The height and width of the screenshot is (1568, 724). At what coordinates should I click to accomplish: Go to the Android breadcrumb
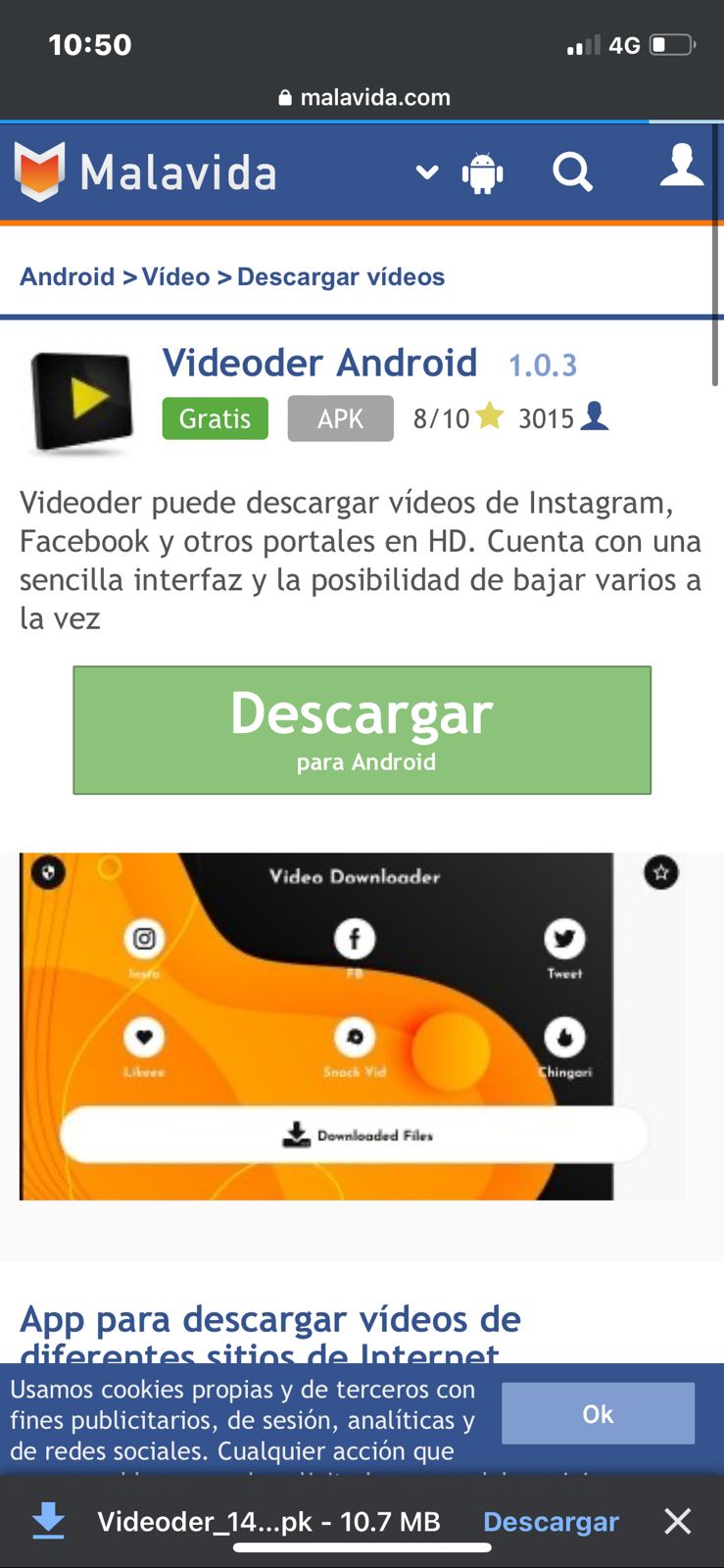[x=68, y=276]
